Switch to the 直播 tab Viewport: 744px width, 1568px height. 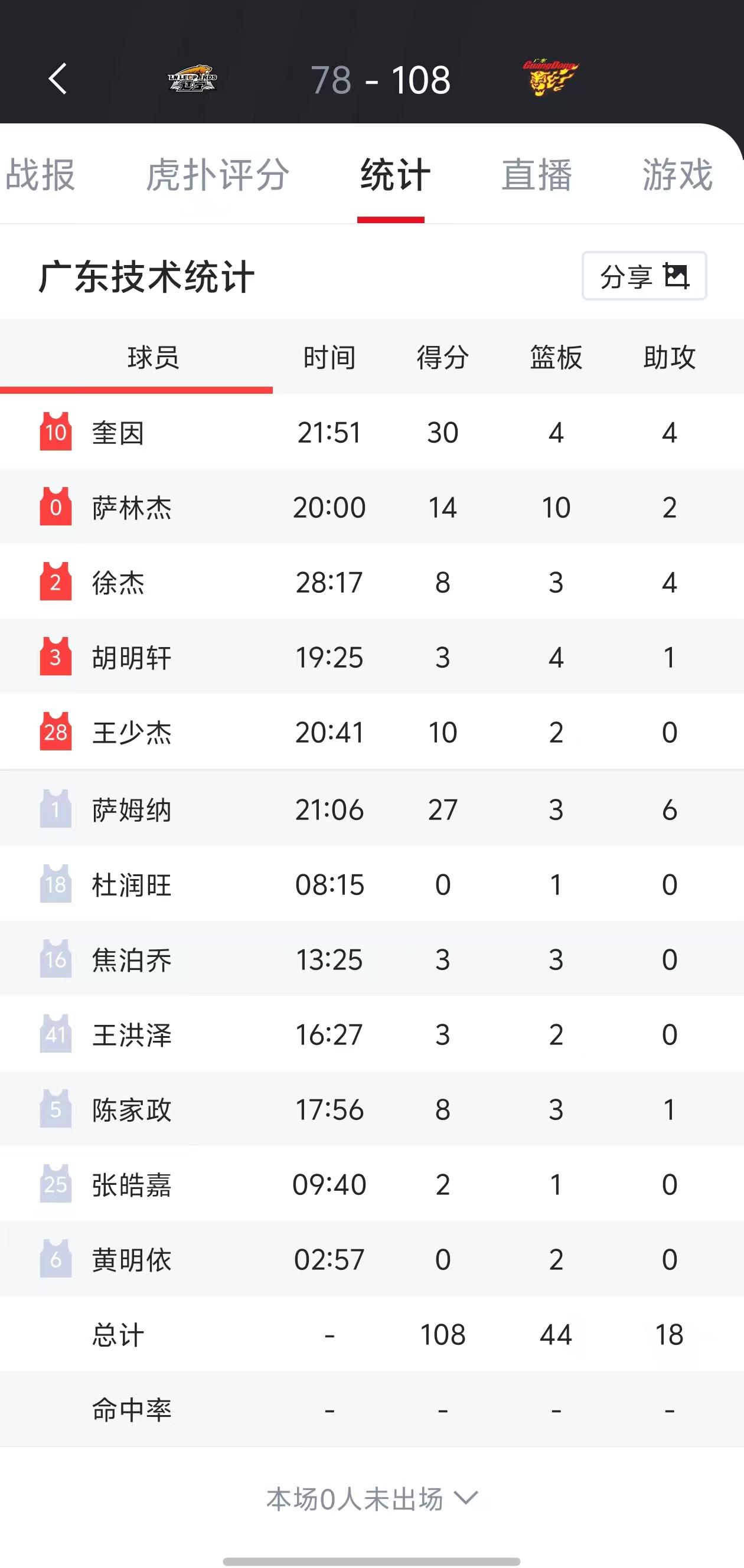tap(538, 175)
